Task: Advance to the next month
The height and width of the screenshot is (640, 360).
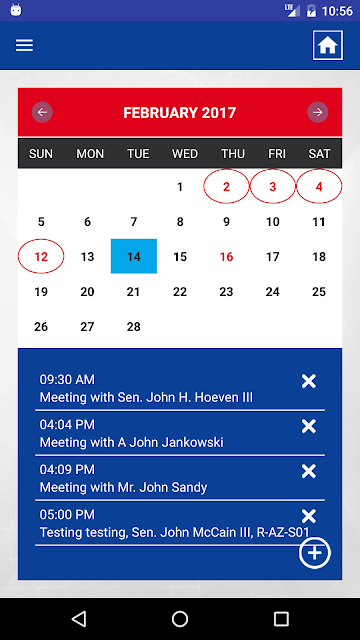Action: click(x=318, y=112)
